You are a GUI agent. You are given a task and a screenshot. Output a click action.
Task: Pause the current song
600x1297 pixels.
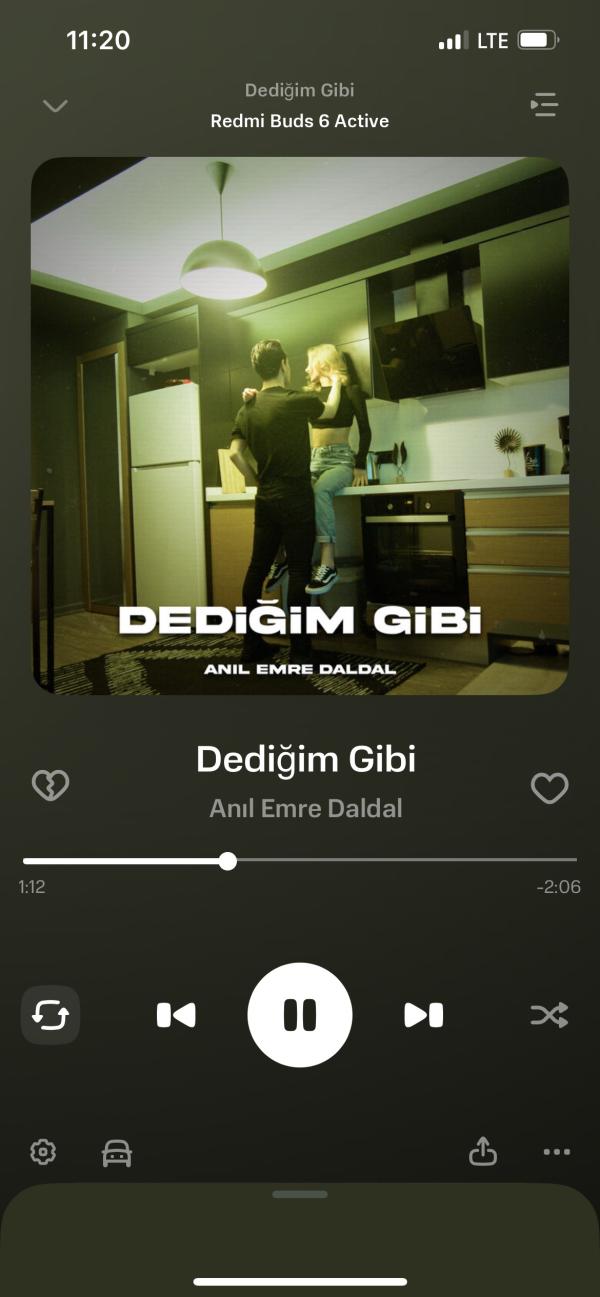pos(300,1015)
